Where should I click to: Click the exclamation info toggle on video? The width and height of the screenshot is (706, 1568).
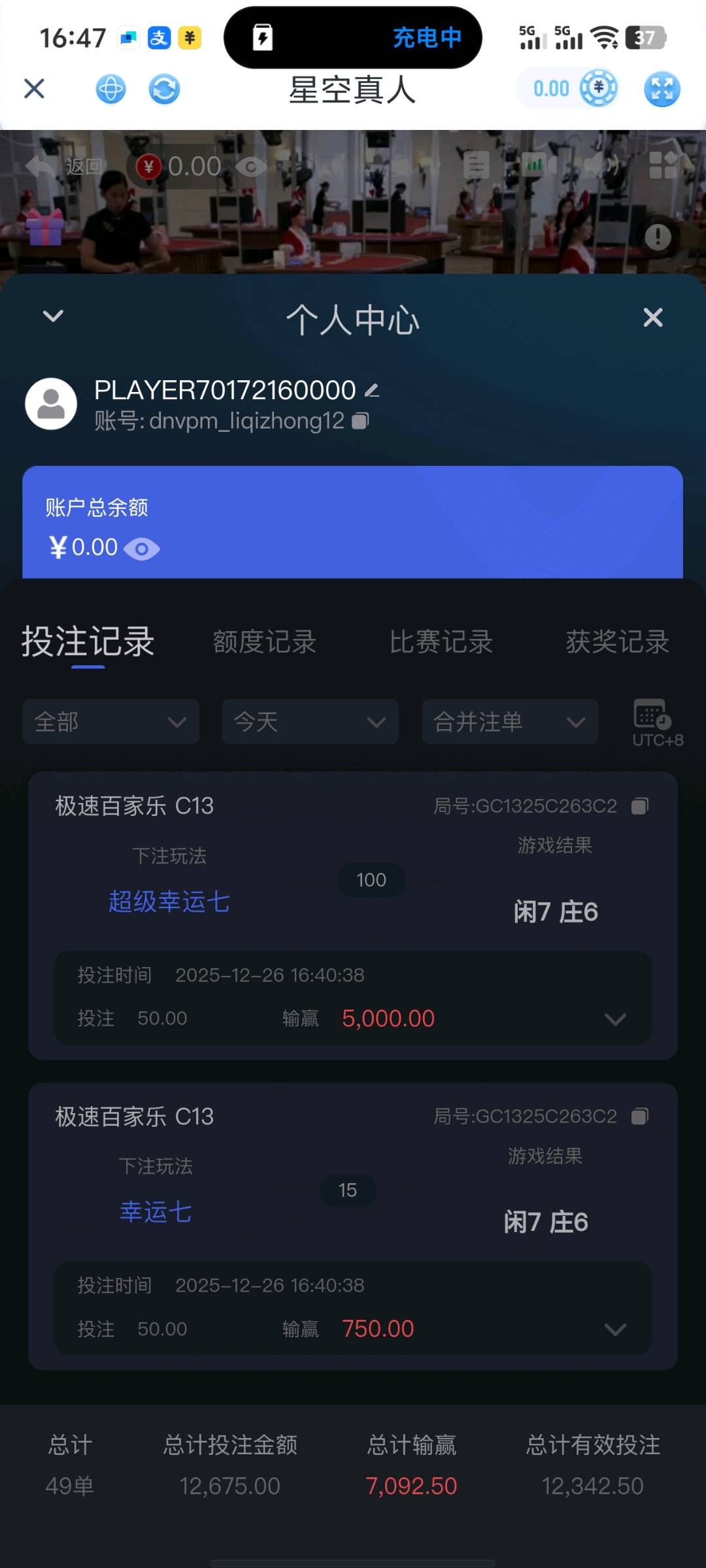coord(658,237)
